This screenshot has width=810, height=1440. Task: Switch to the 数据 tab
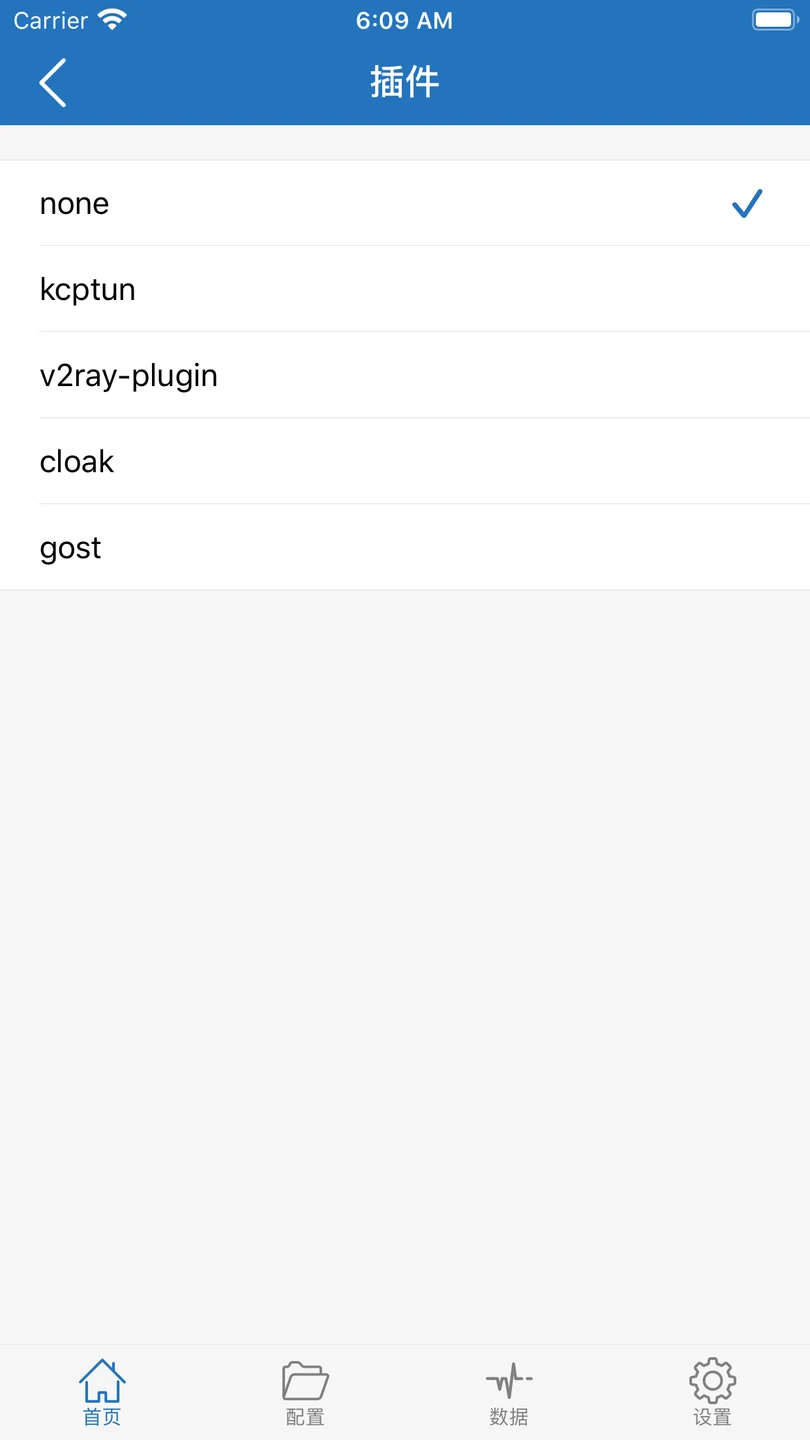509,1392
